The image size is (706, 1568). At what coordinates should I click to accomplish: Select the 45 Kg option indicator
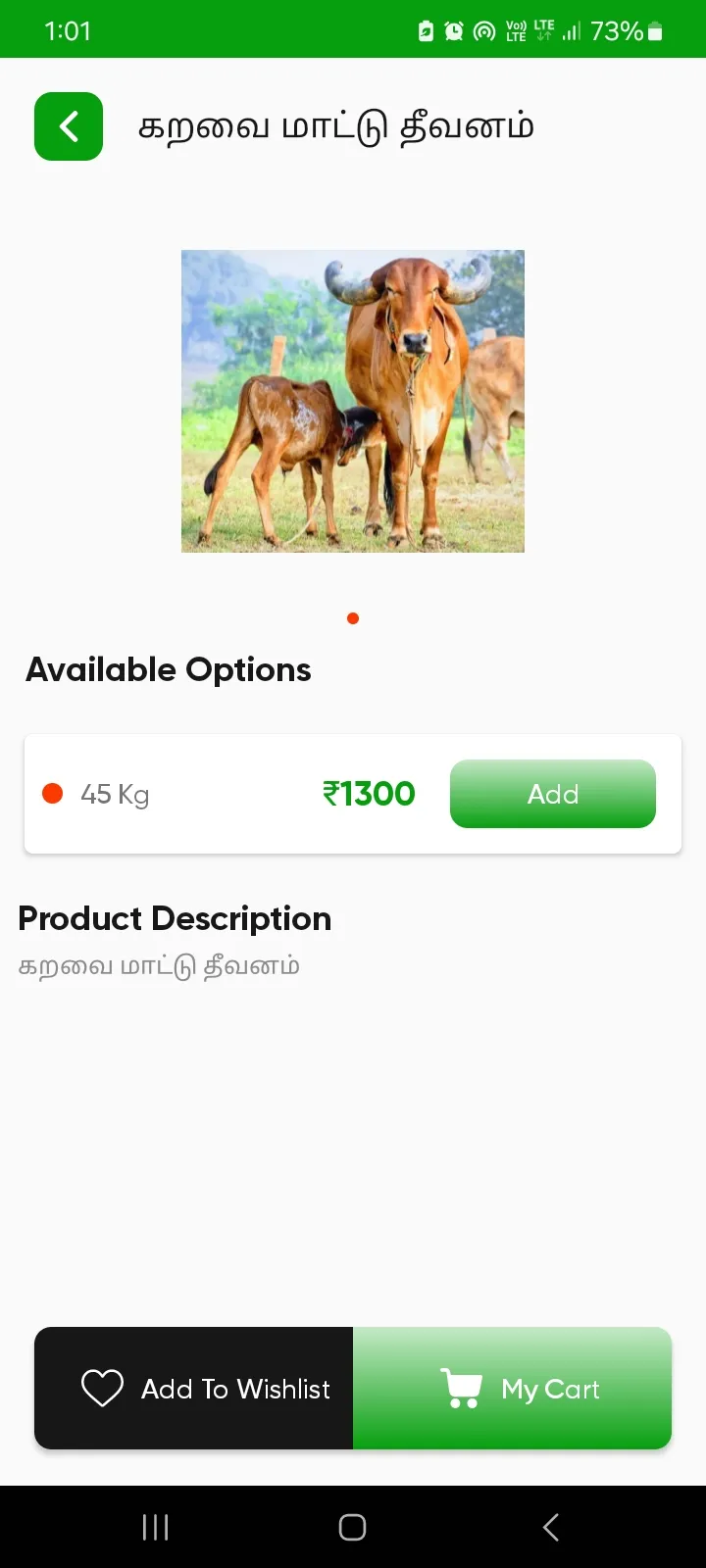51,793
